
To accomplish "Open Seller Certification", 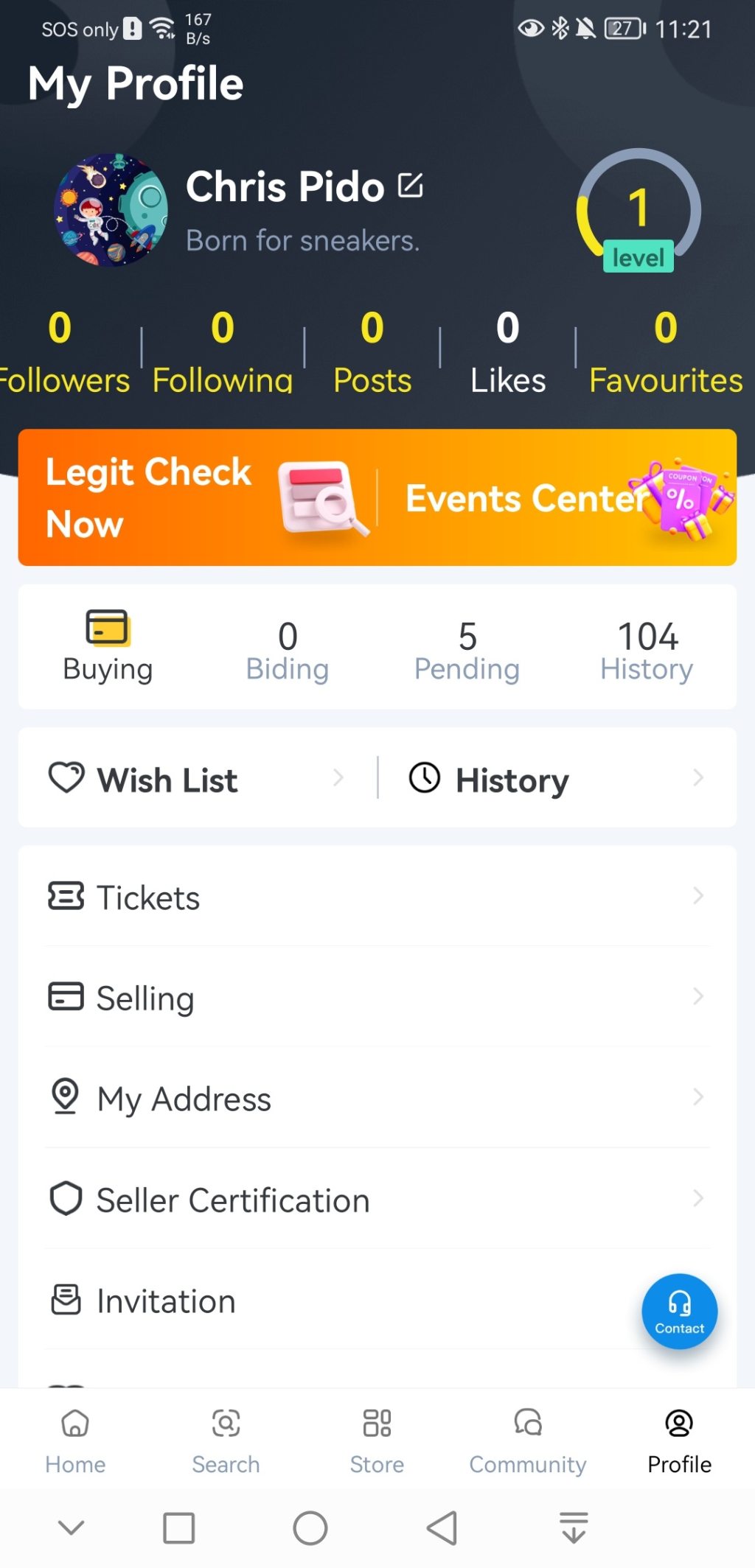I will click(376, 1199).
